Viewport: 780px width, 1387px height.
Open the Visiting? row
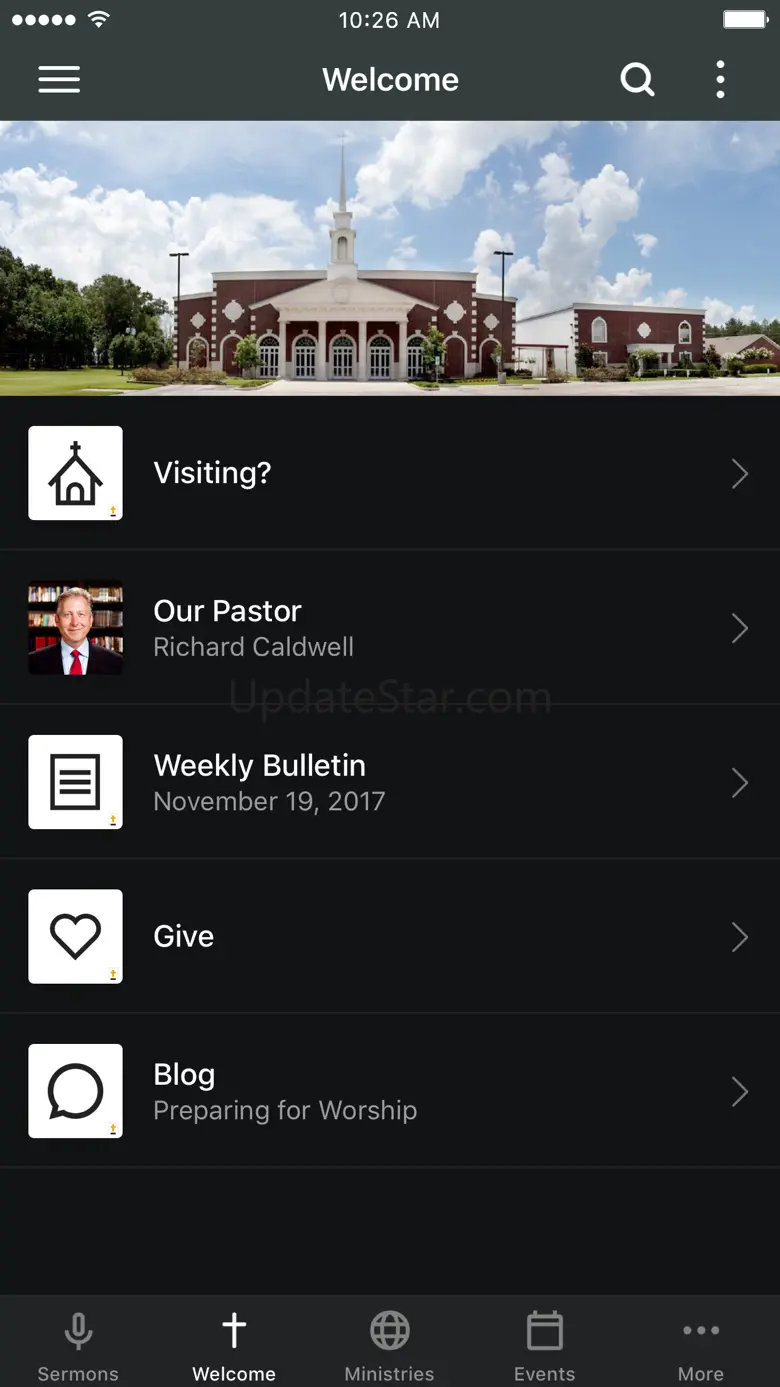(389, 473)
